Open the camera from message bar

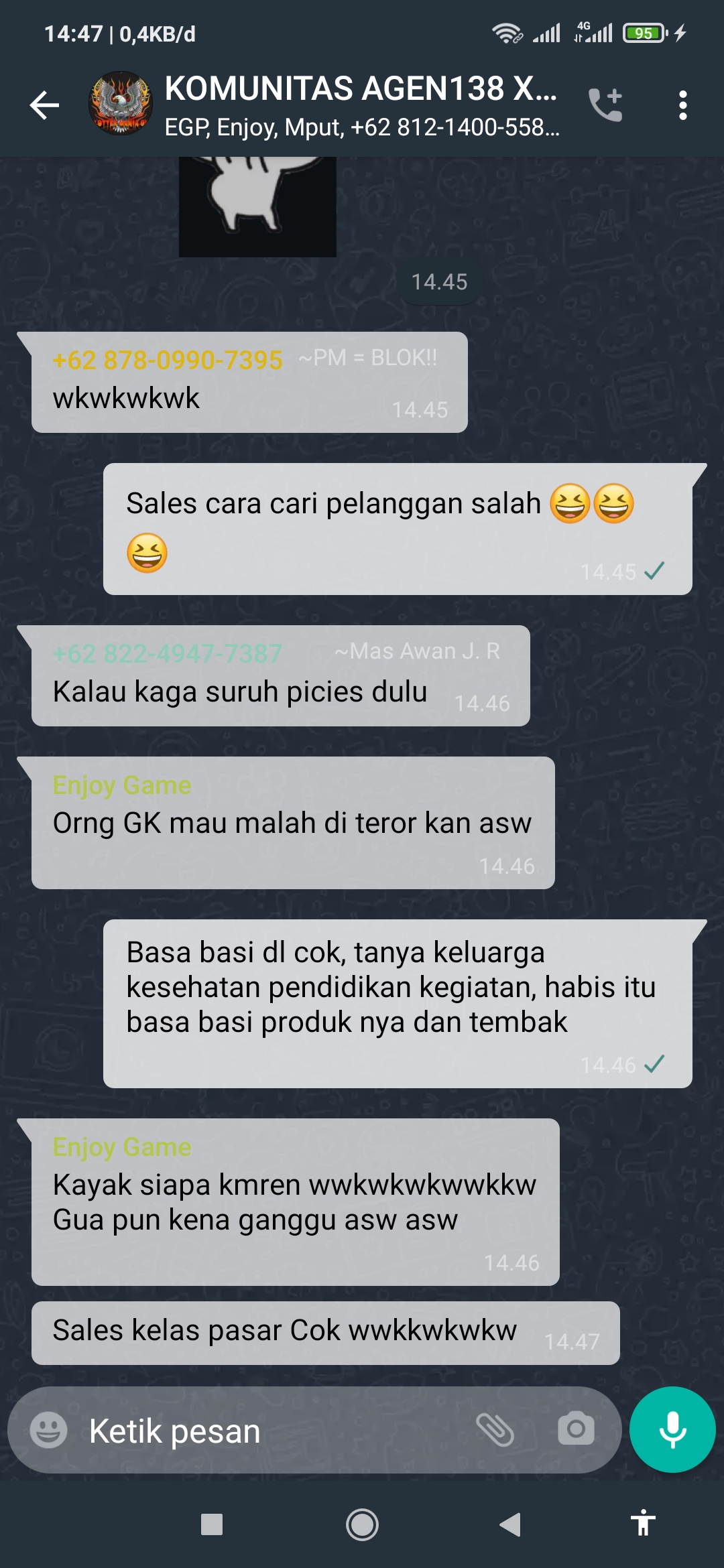[x=576, y=1430]
